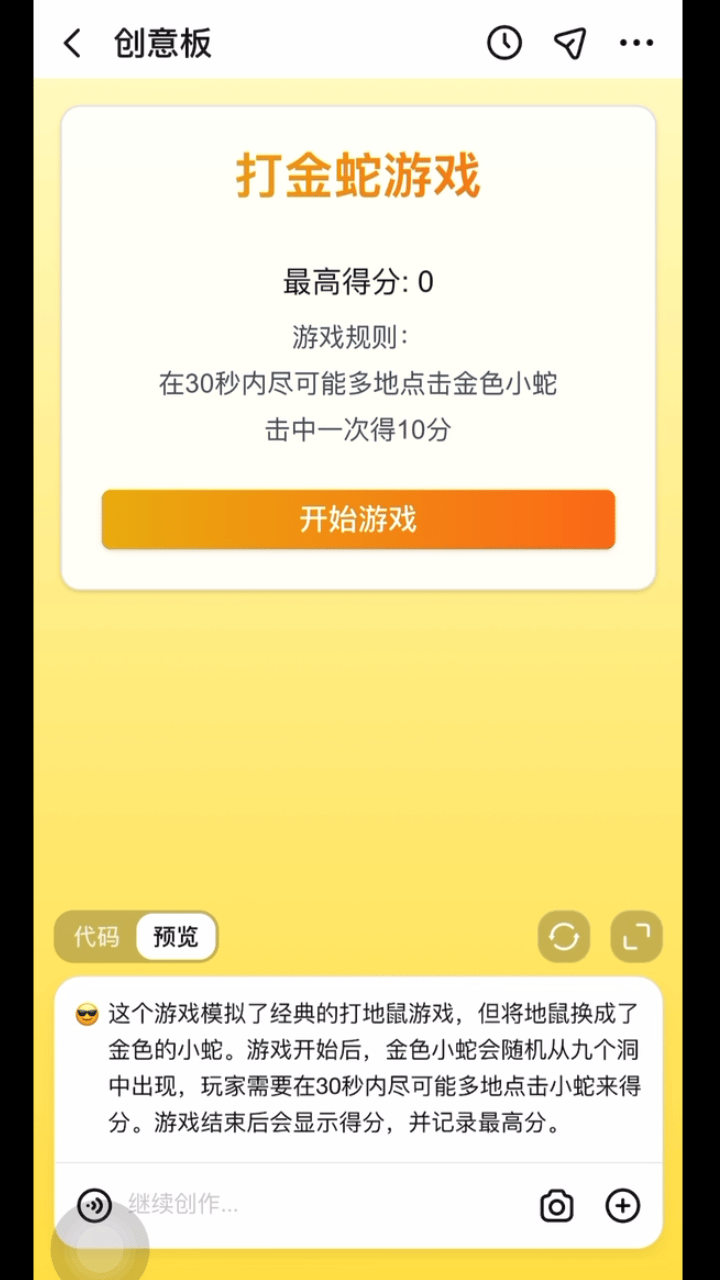
Task: Select the 预览 tab
Action: coord(175,937)
